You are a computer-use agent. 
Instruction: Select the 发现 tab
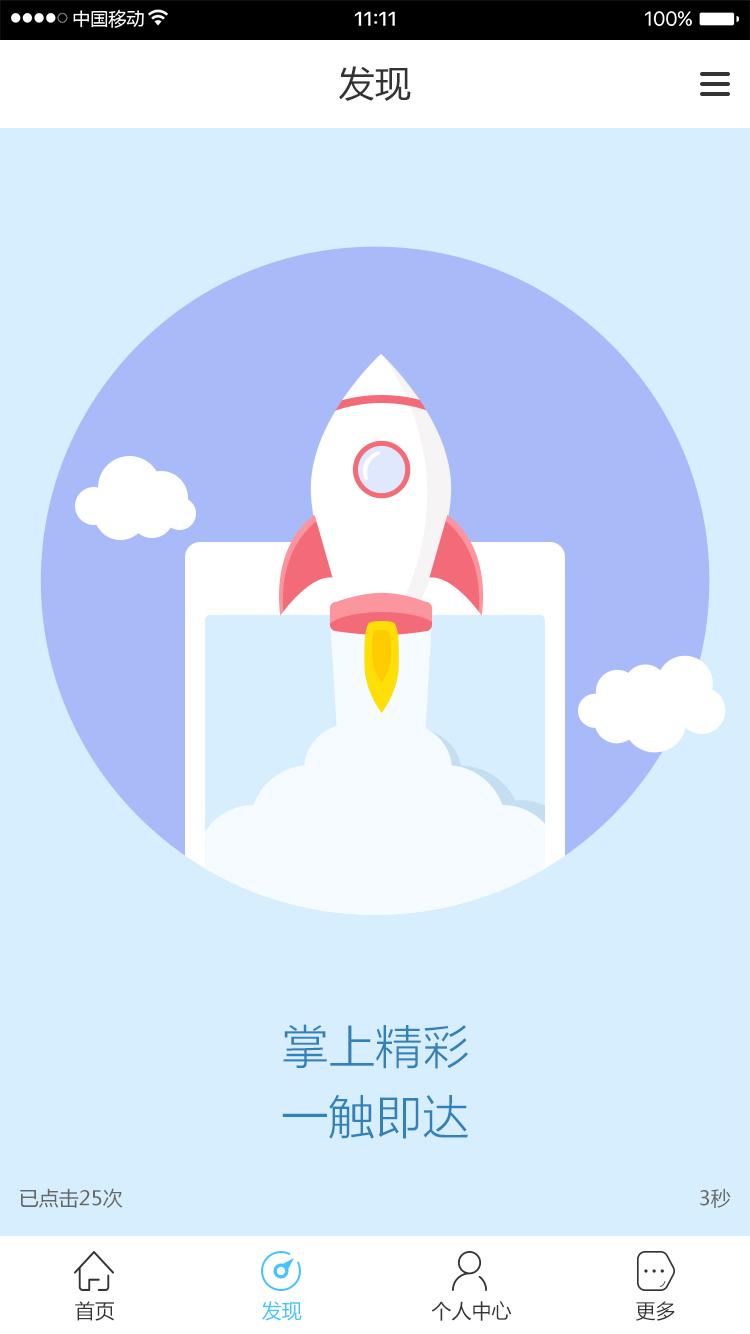tap(281, 1286)
